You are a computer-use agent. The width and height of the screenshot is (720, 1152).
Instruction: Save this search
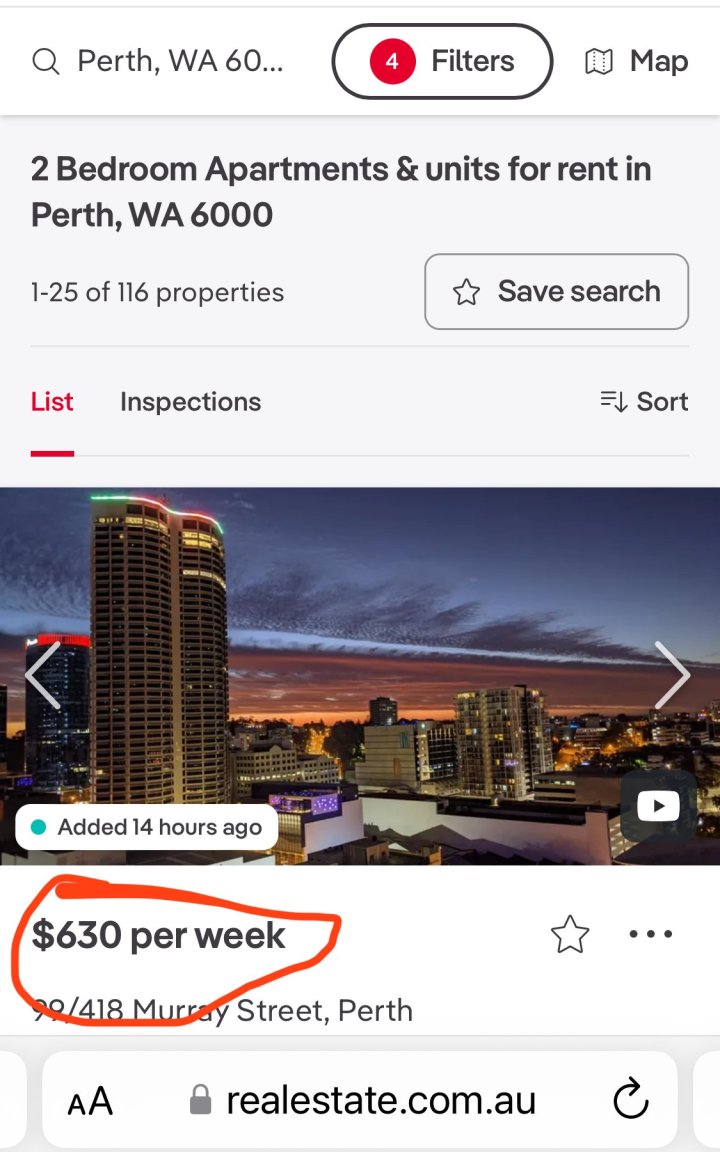point(556,292)
